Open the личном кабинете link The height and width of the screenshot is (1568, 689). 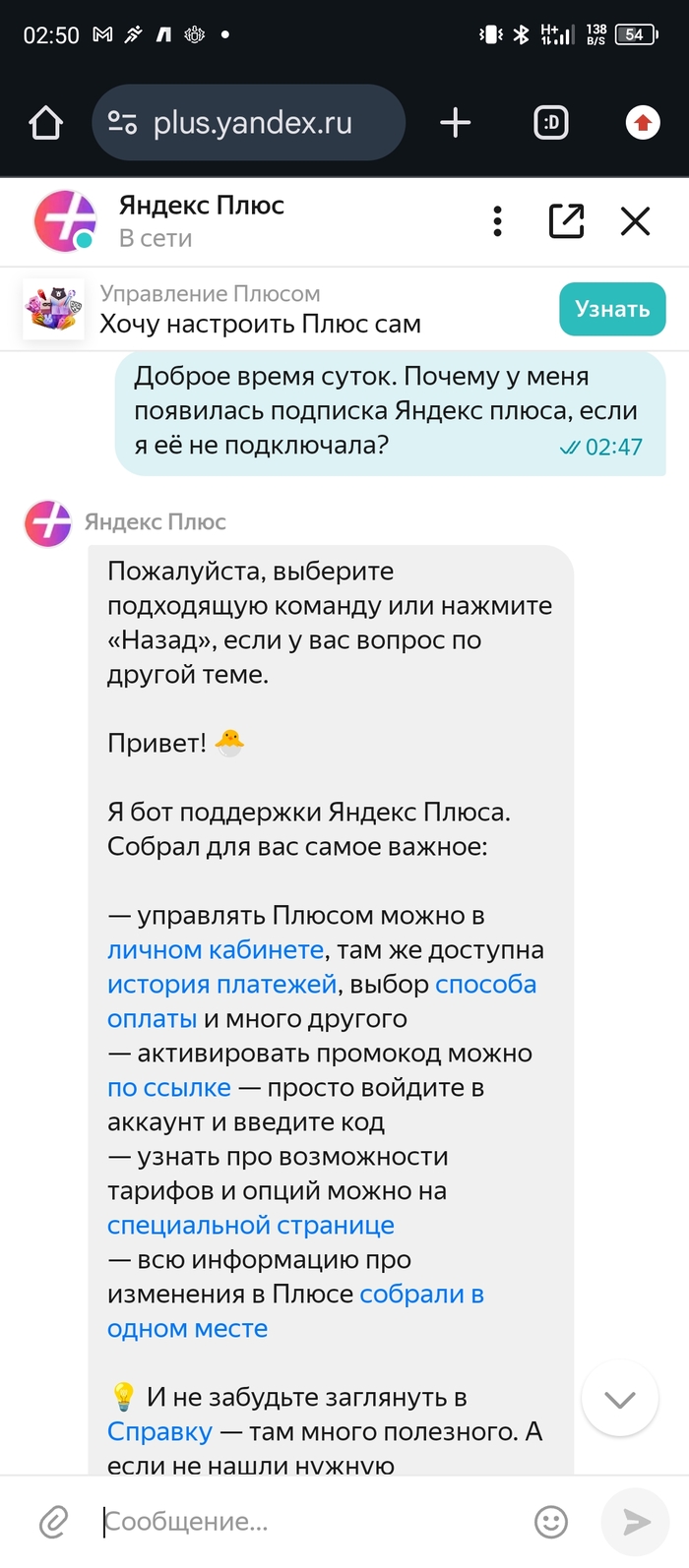tap(216, 950)
